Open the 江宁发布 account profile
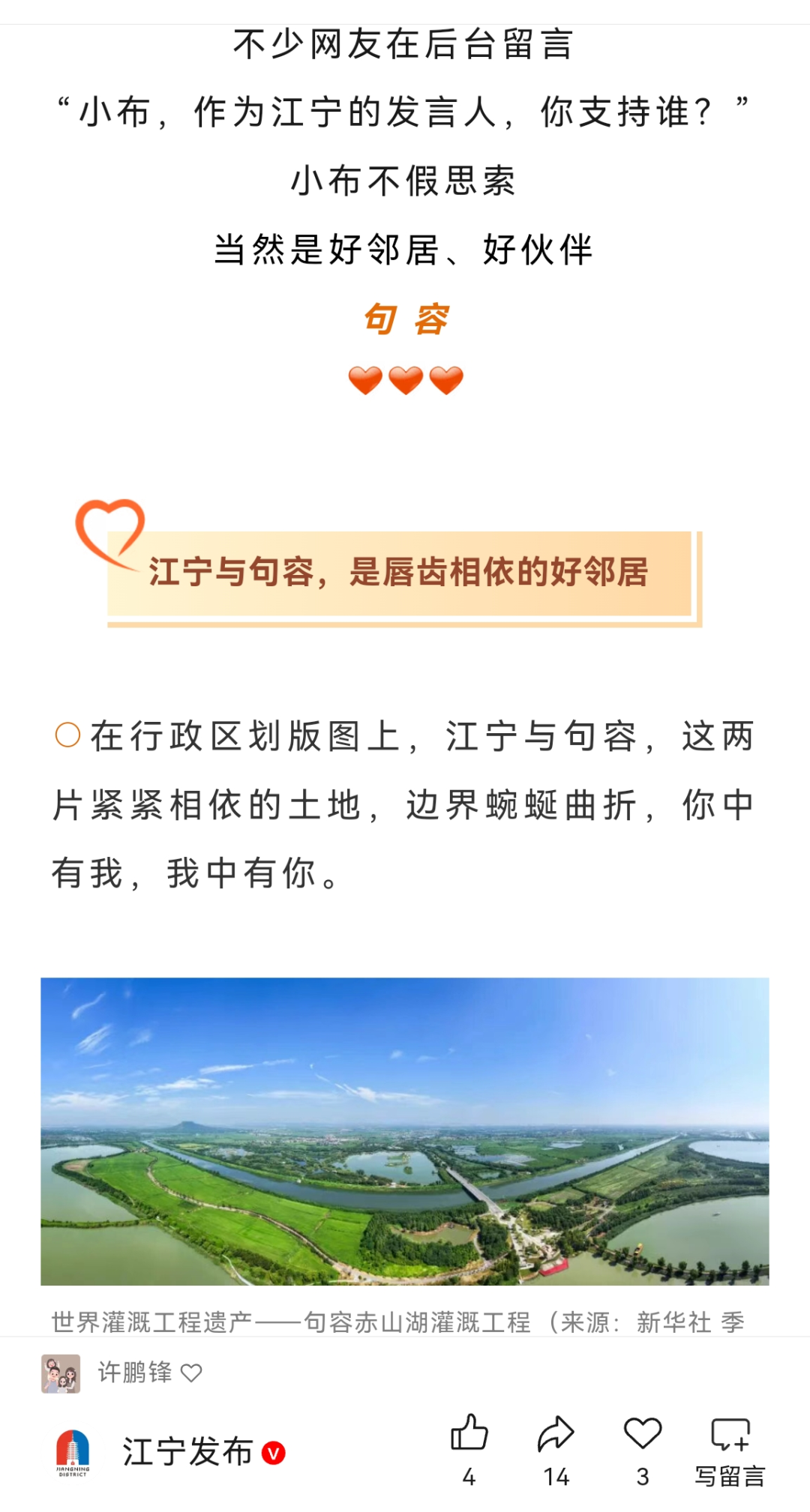This screenshot has height=1512, width=810. [187, 1452]
